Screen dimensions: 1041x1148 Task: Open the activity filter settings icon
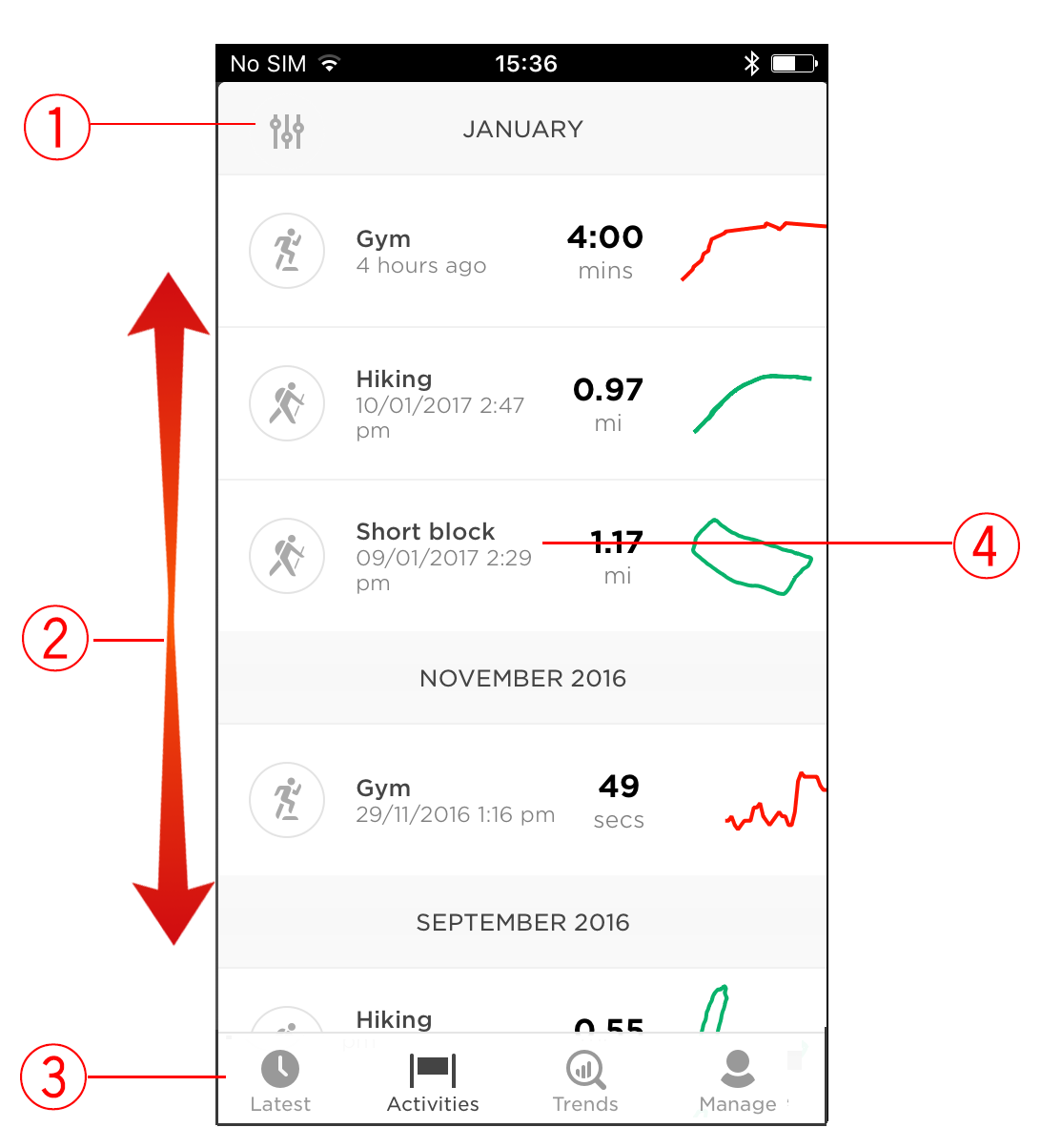click(286, 131)
